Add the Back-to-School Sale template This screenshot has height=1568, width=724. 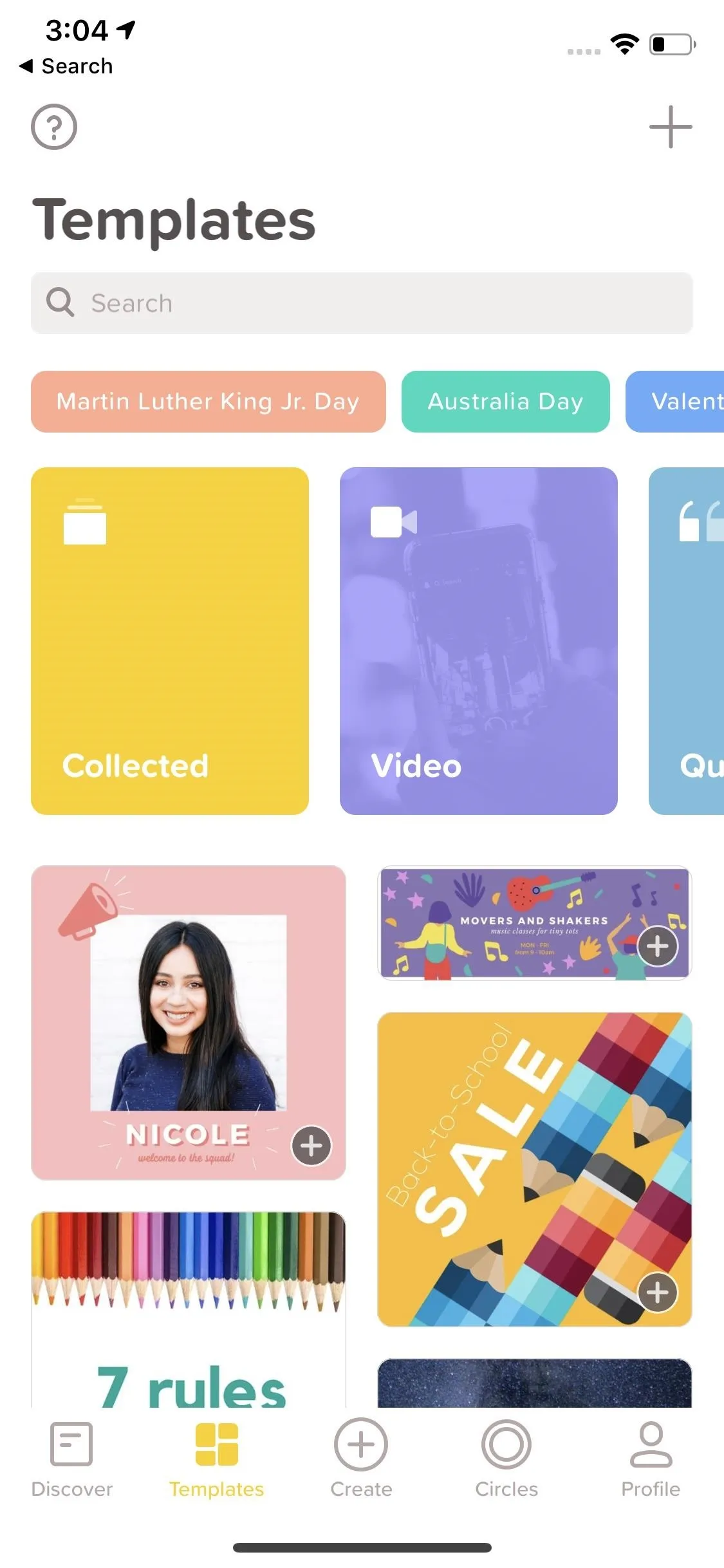coord(658,1293)
